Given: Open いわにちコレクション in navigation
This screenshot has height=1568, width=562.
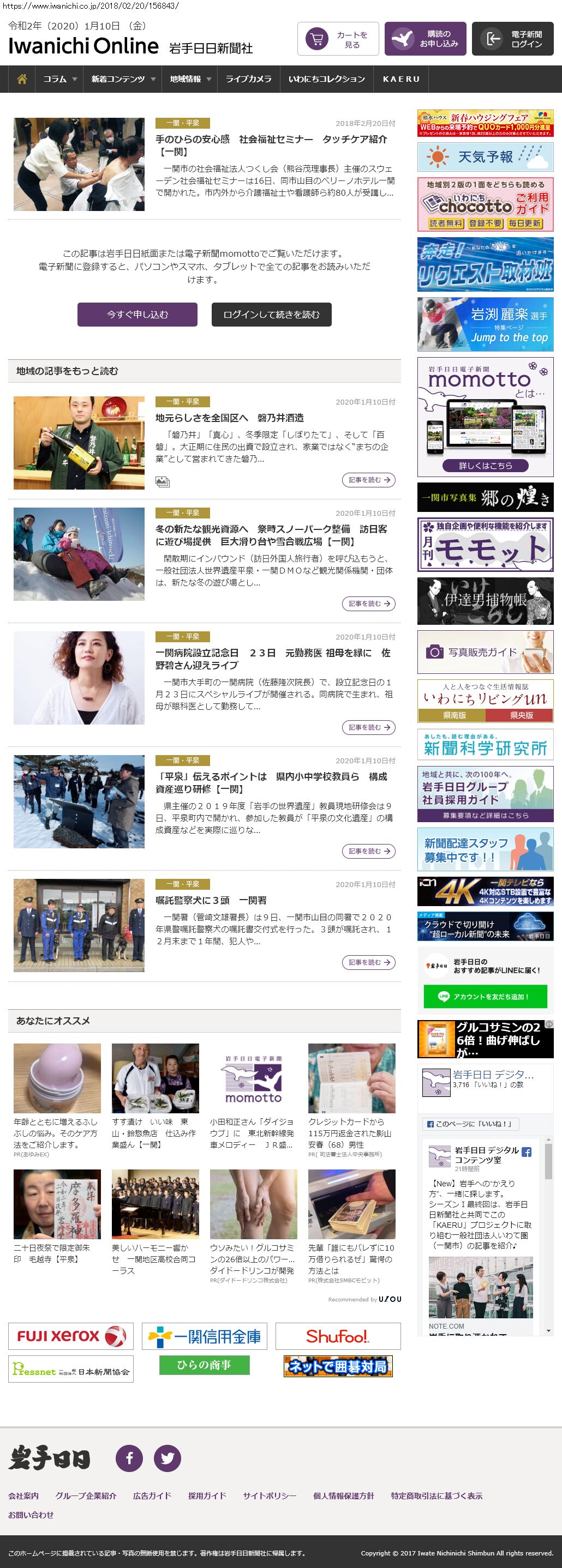Looking at the screenshot, I should (x=326, y=79).
